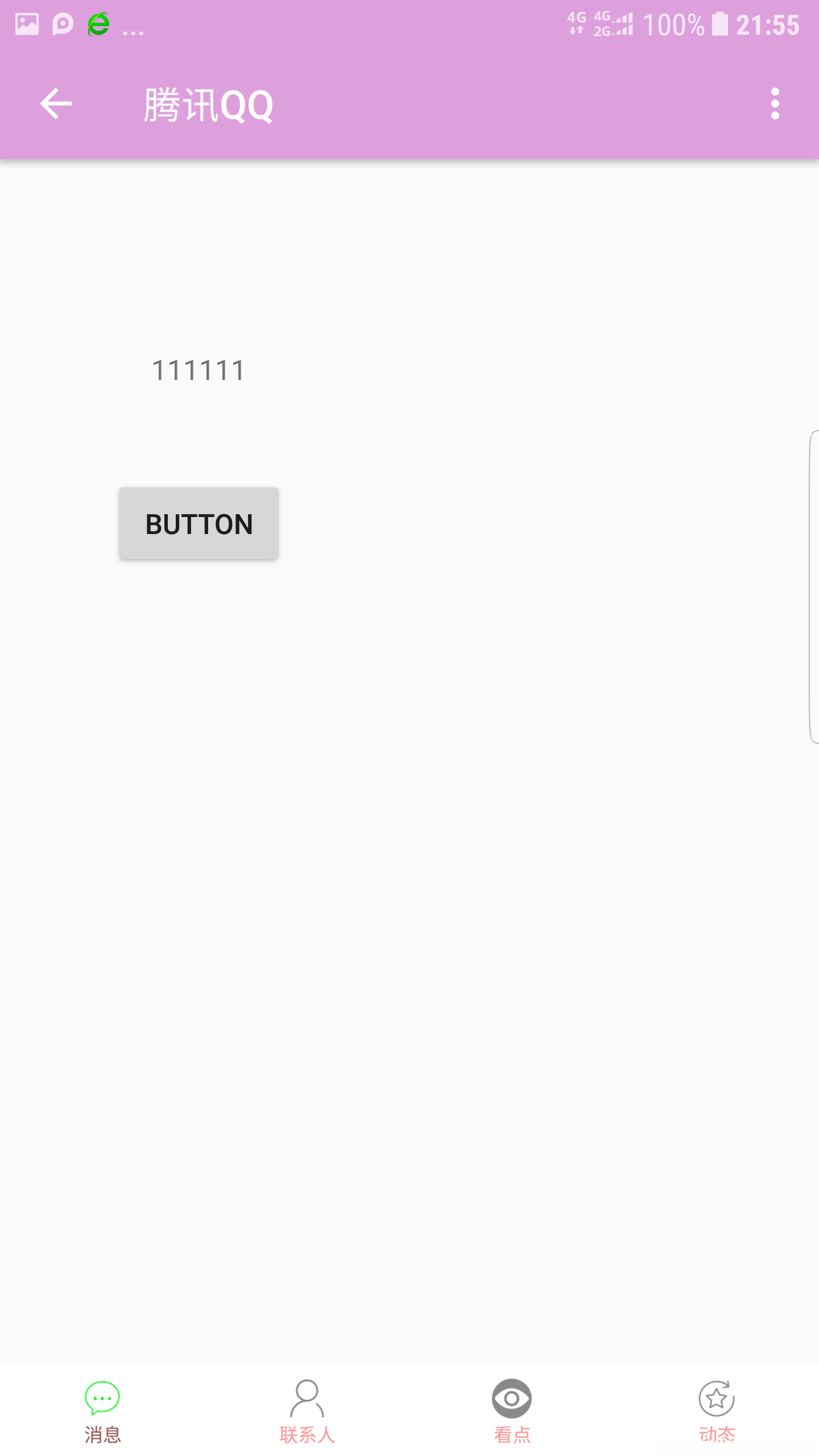The image size is (819, 1456).
Task: Open the overflow menu
Action: (x=775, y=104)
